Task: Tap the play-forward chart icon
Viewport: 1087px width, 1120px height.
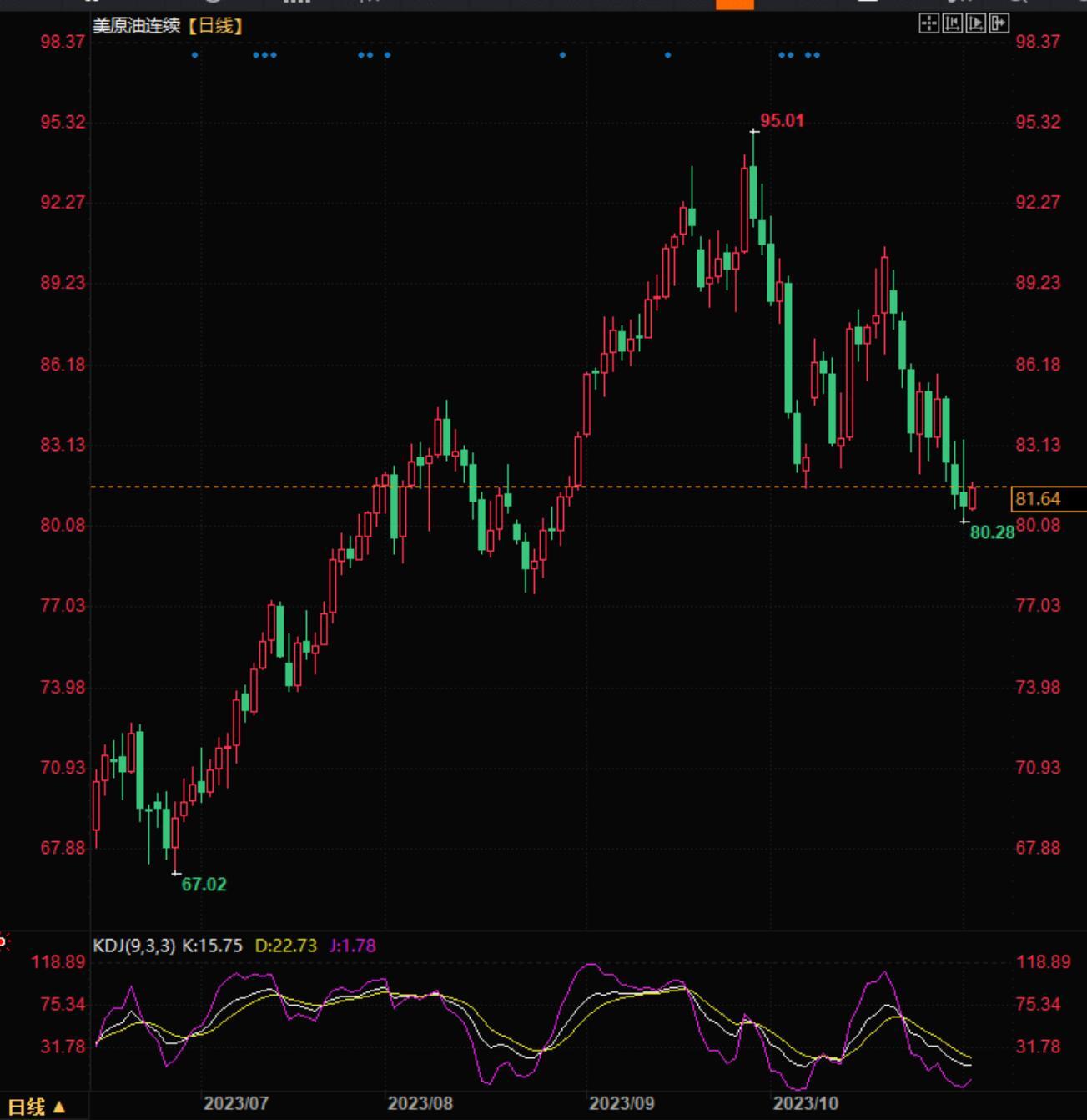Action: 975,23
